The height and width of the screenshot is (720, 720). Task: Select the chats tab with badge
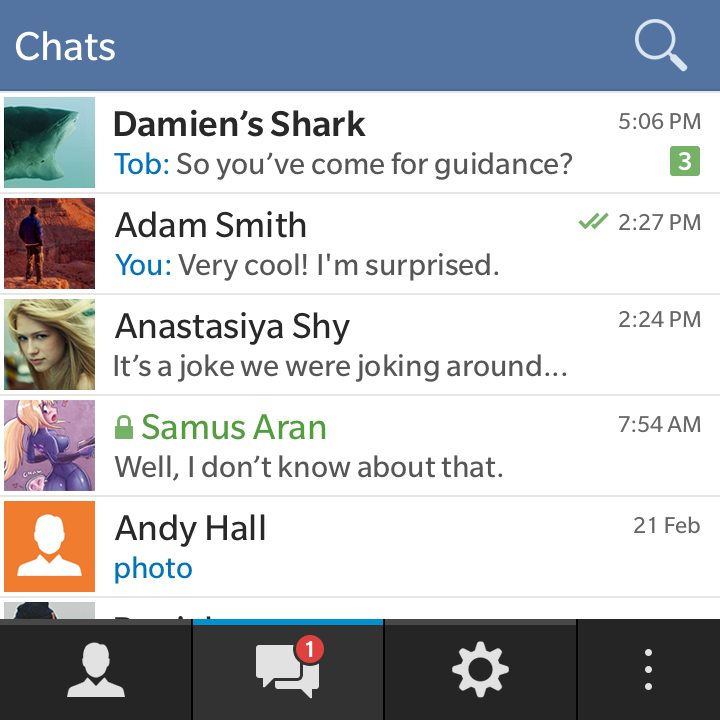point(288,671)
